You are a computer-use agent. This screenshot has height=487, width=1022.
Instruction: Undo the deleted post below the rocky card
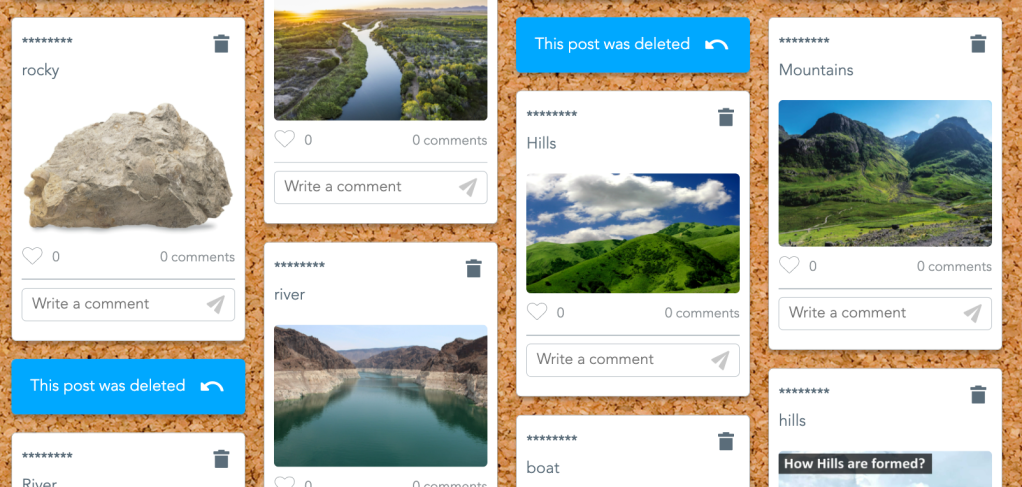[212, 386]
